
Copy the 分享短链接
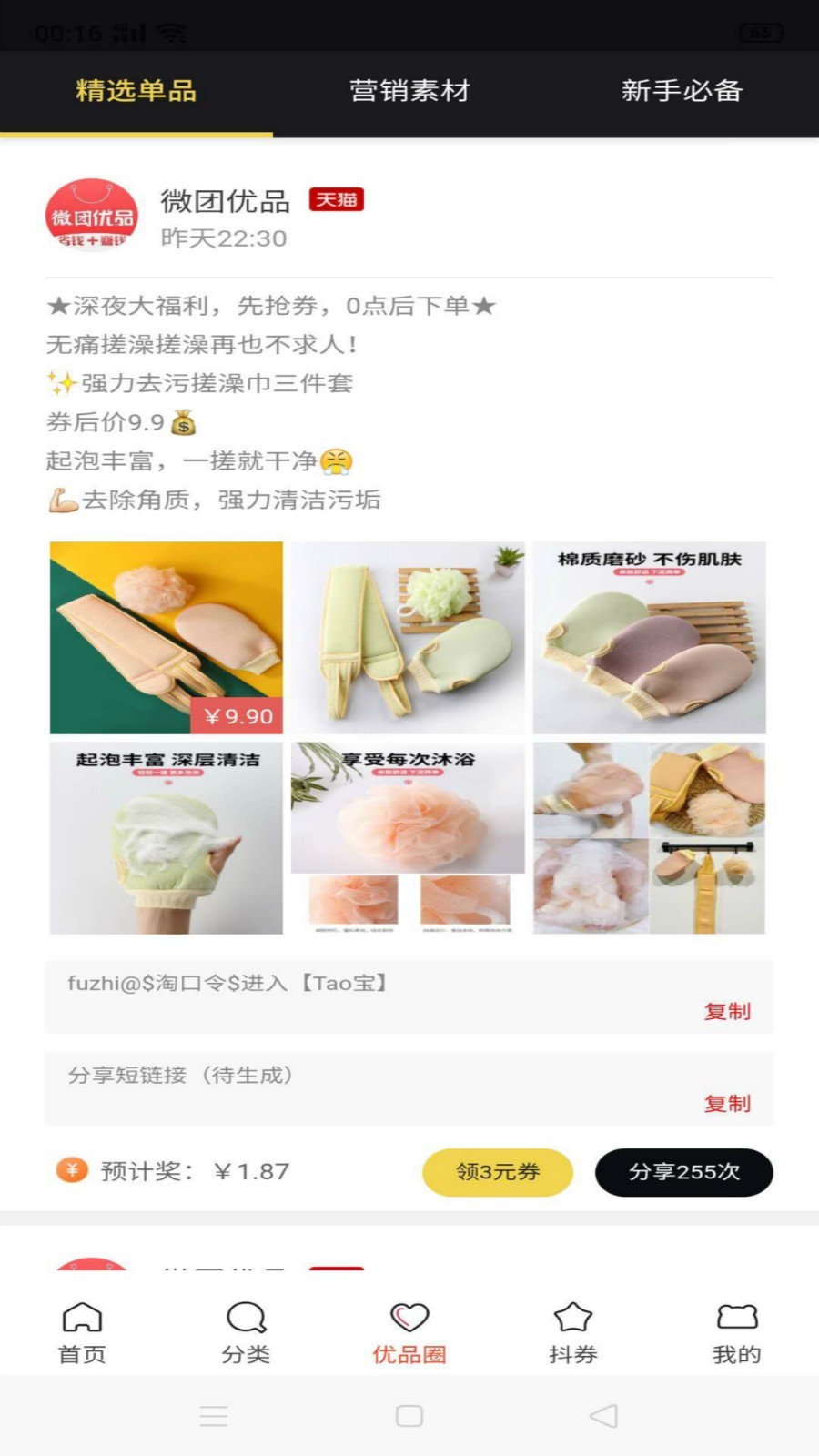click(726, 1103)
